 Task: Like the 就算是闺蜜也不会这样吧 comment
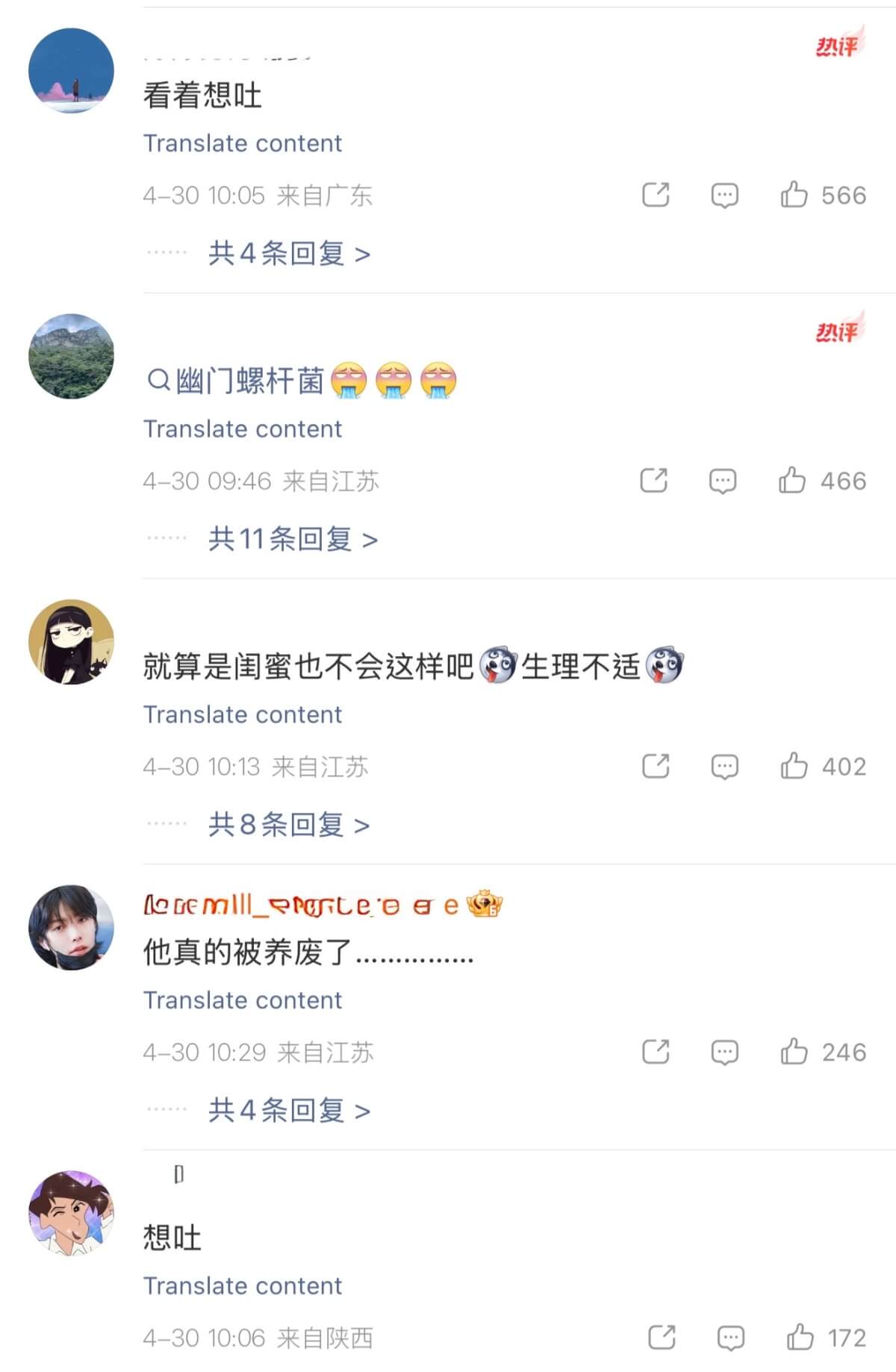tap(794, 766)
